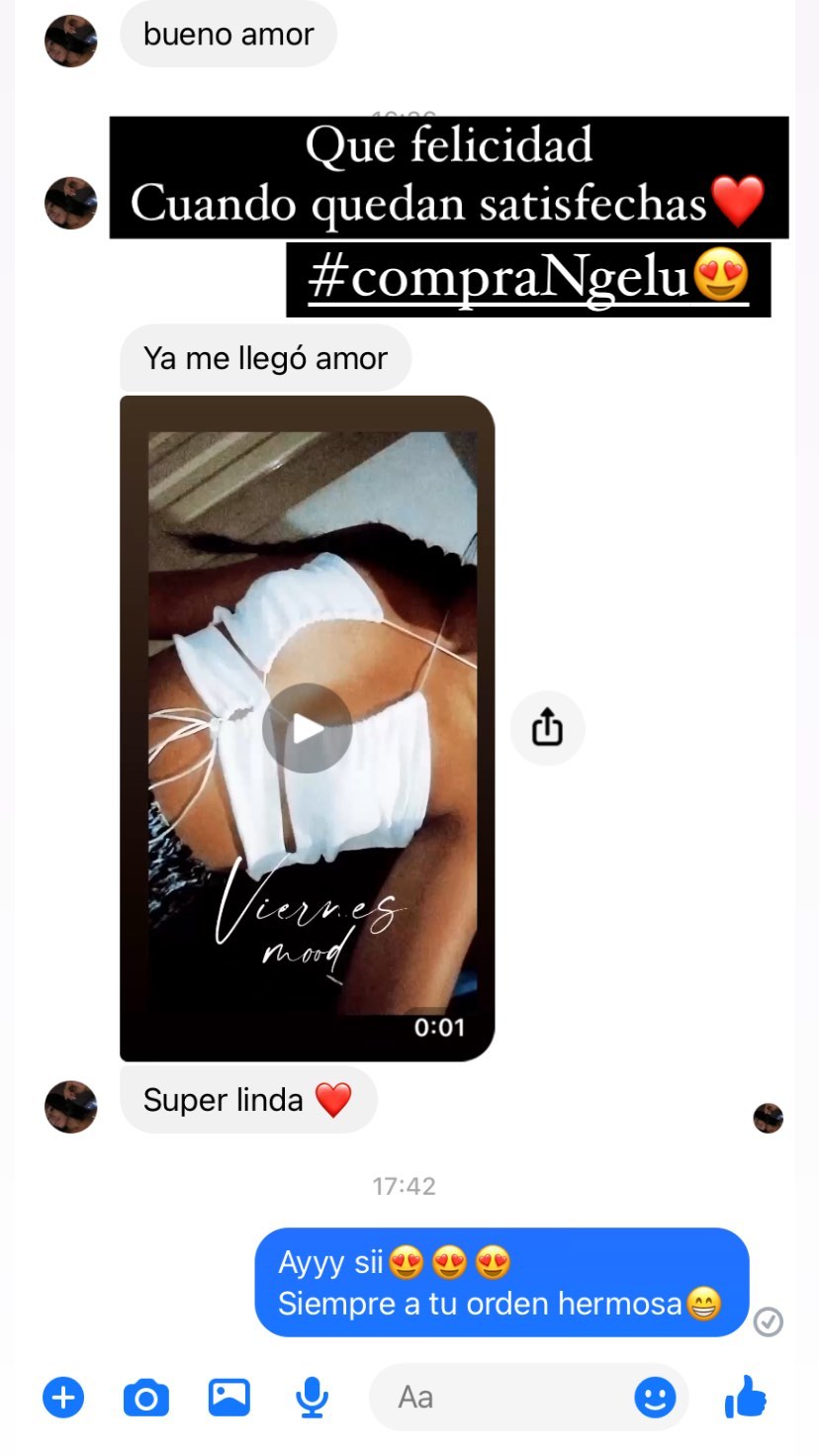Viewport: 819px width, 1456px height.
Task: Send a thumbs-up like
Action: 746,1398
